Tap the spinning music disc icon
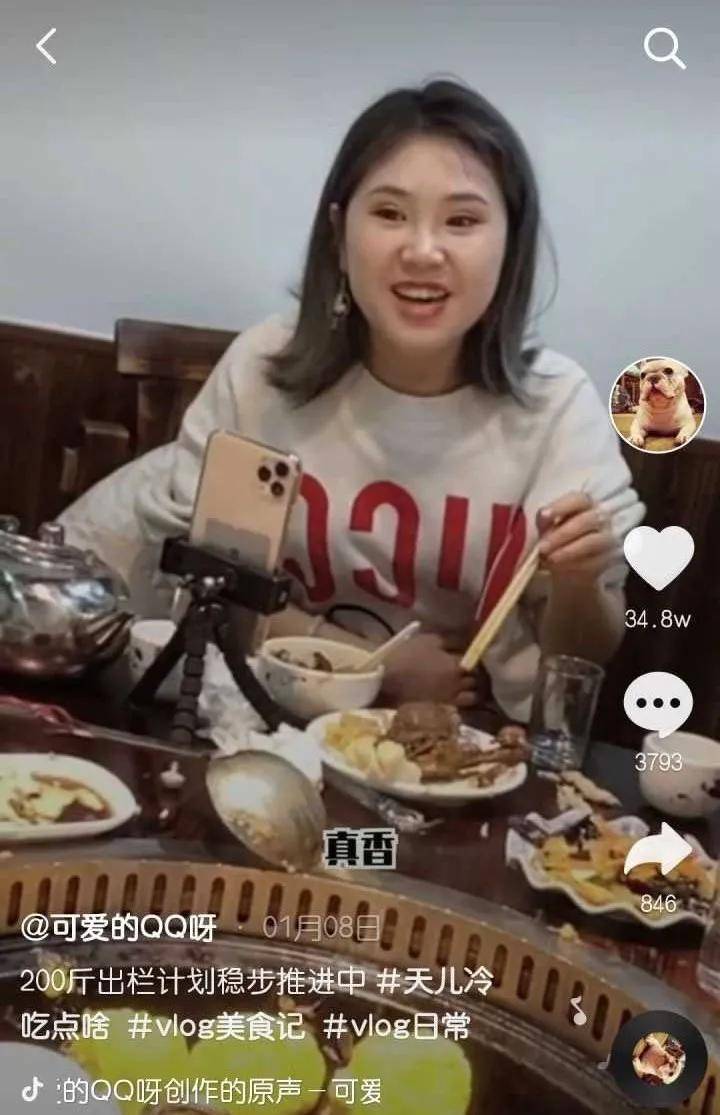The height and width of the screenshot is (1115, 720). 658,1060
